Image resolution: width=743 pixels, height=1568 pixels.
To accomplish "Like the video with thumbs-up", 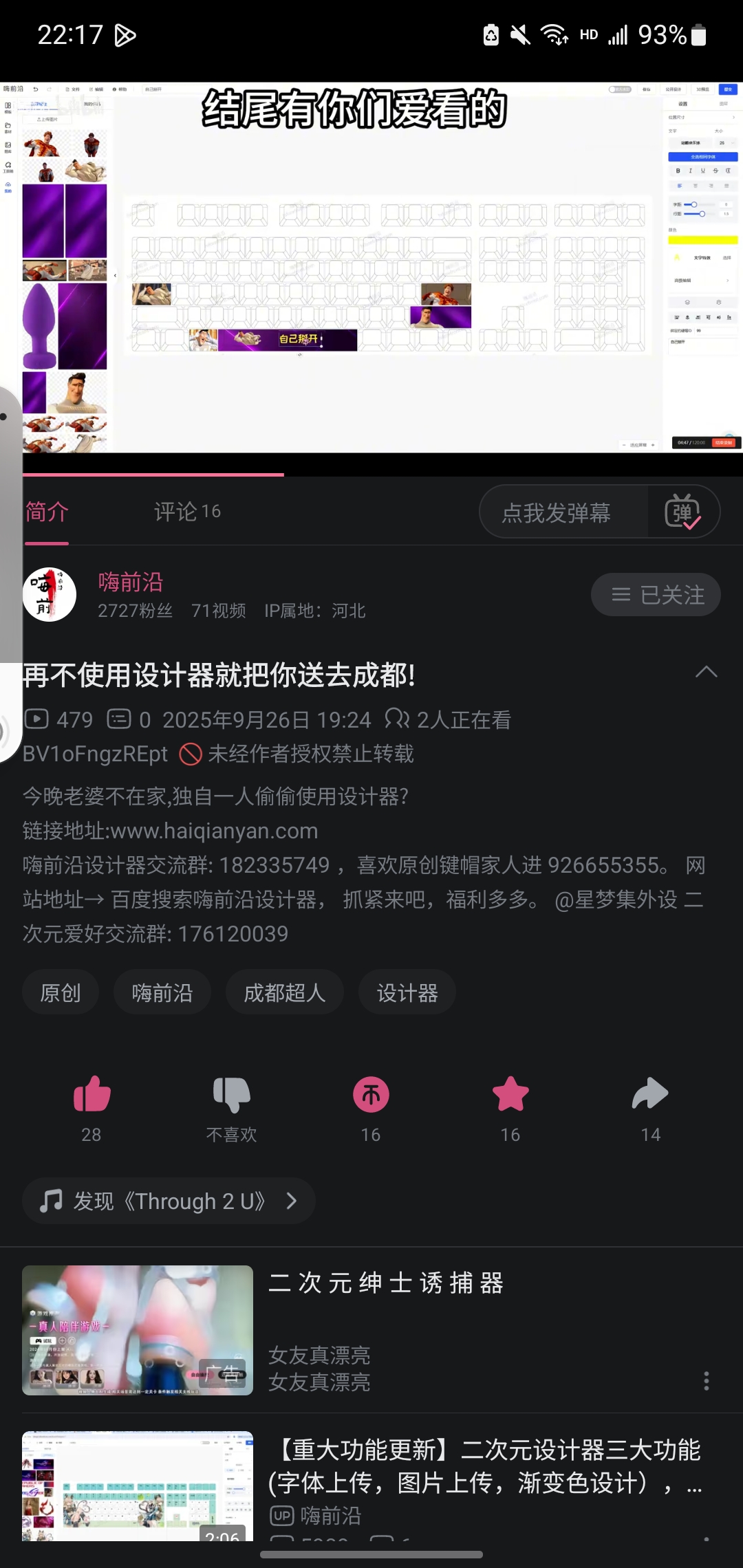I will pos(91,1094).
